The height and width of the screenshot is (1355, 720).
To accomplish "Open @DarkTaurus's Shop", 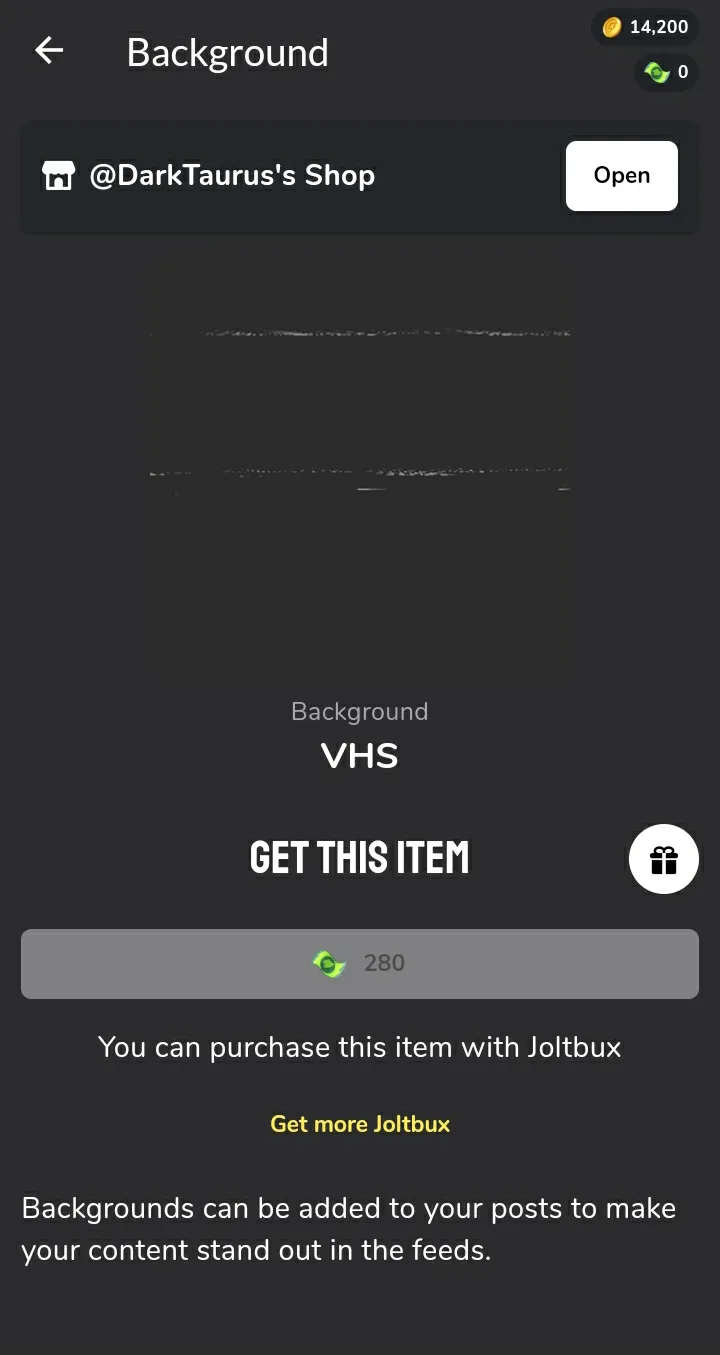I will pyautogui.click(x=621, y=176).
